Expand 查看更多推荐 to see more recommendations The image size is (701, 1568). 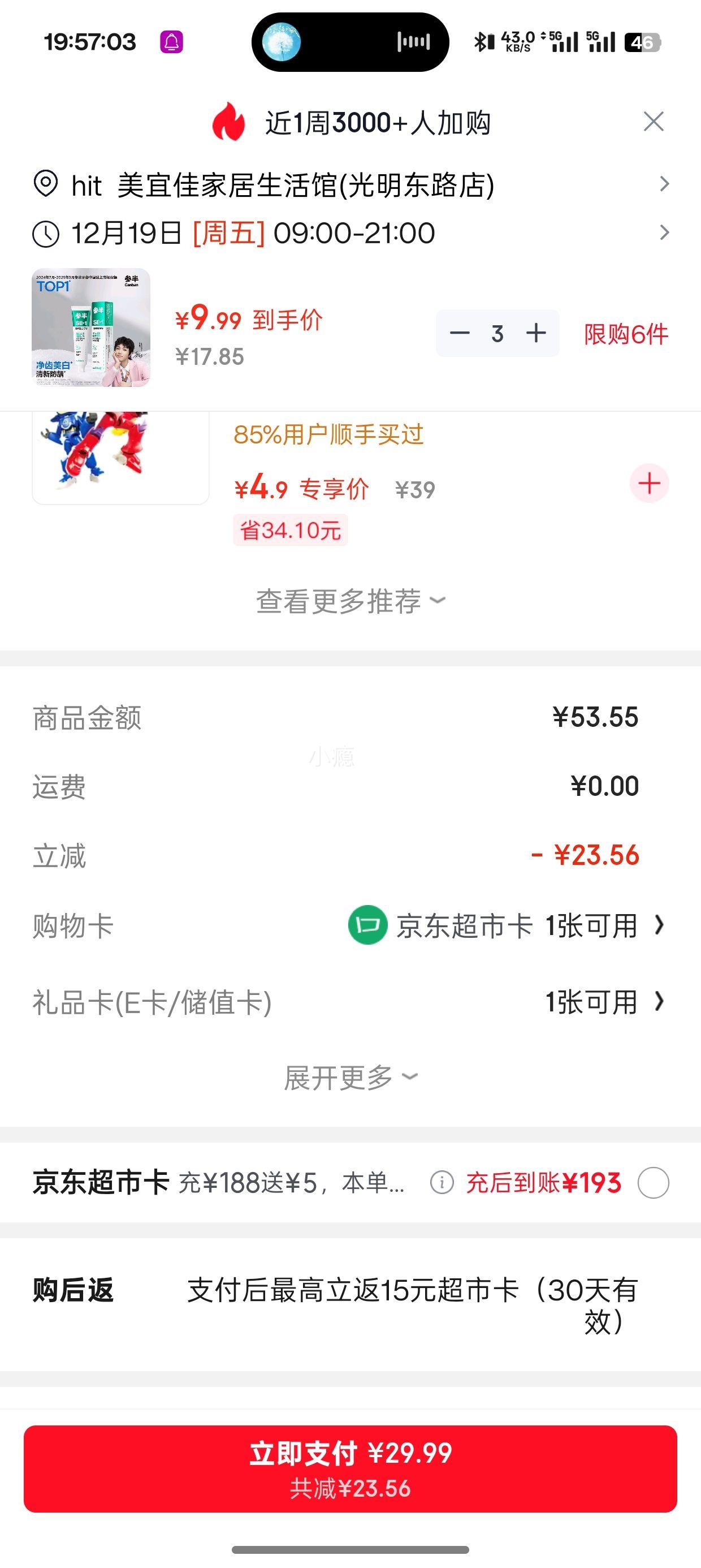pyautogui.click(x=350, y=600)
